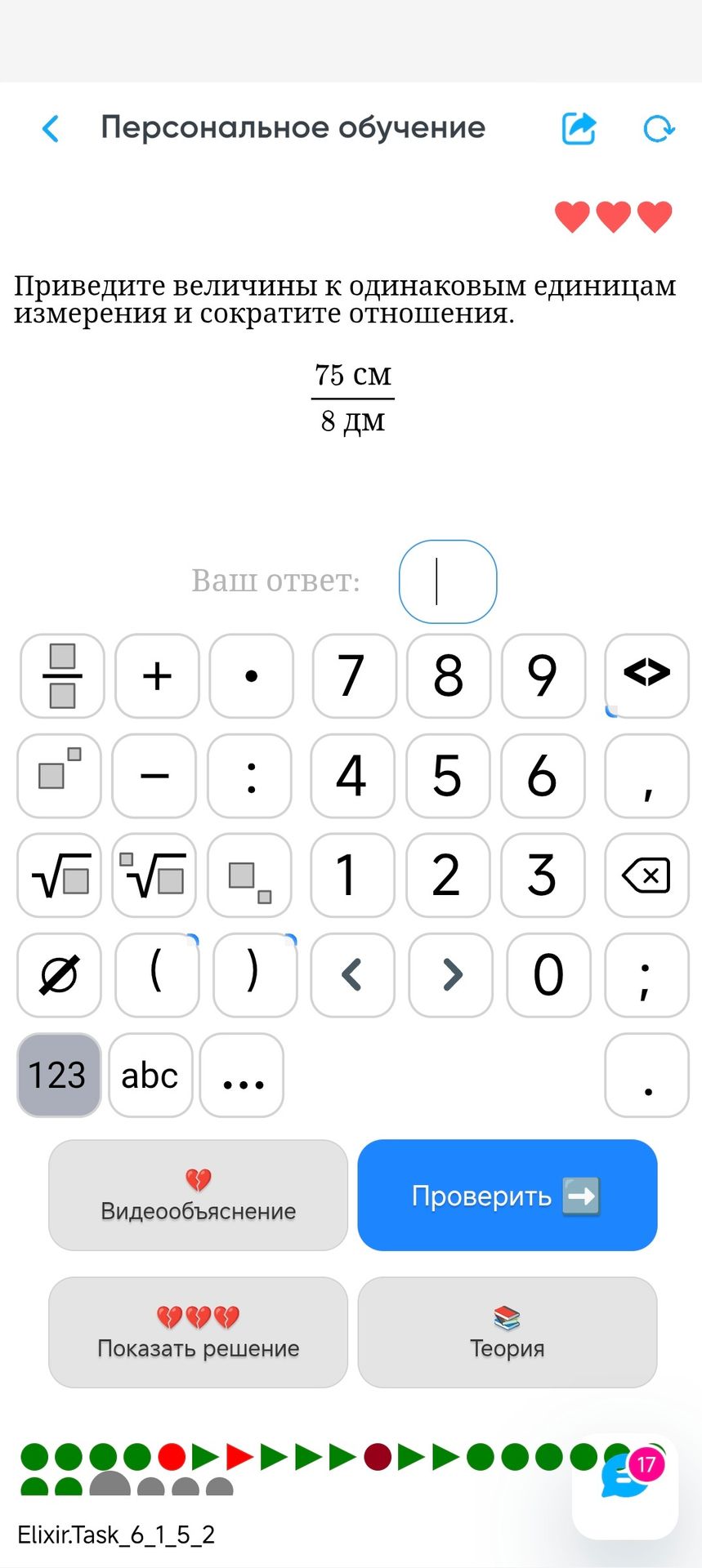Screen dimensions: 702x1568
Task: Tap the colon division key
Action: pyautogui.click(x=249, y=776)
